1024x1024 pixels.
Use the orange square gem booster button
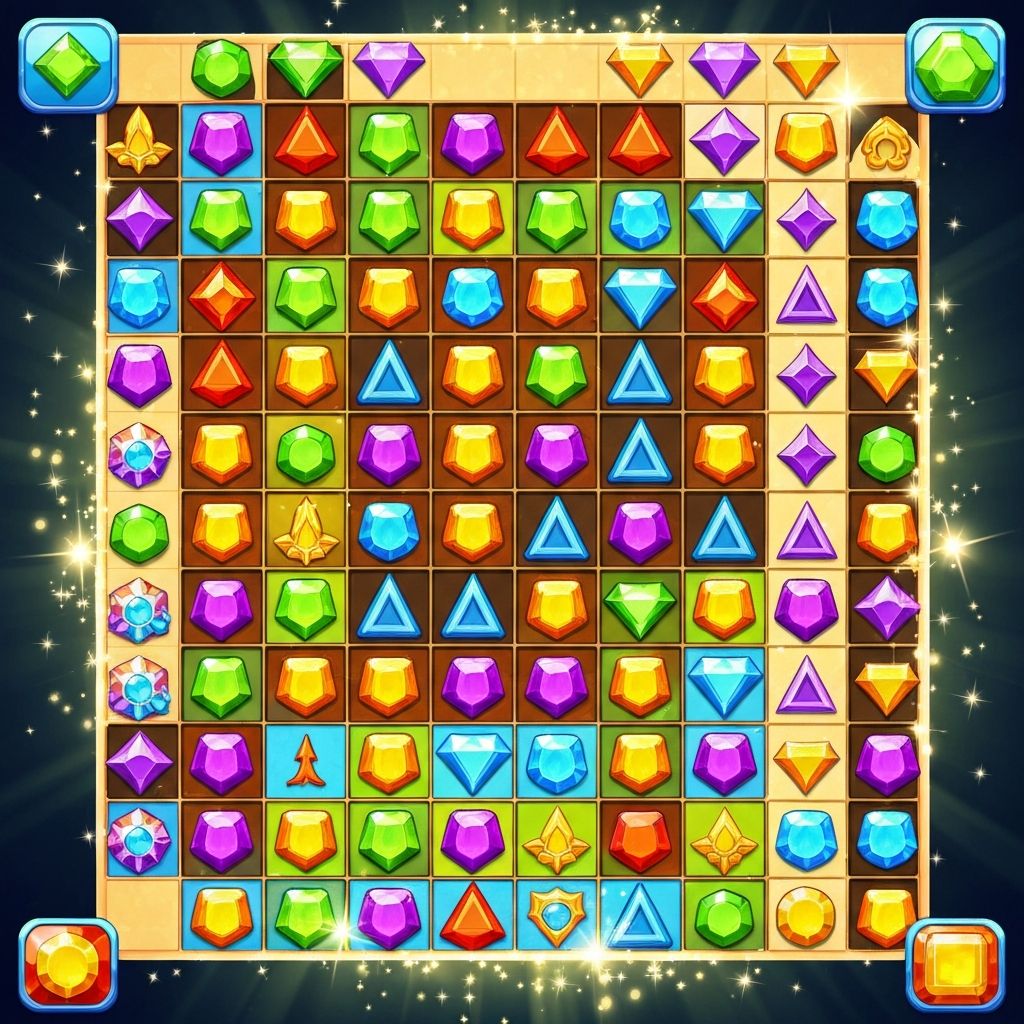click(954, 965)
